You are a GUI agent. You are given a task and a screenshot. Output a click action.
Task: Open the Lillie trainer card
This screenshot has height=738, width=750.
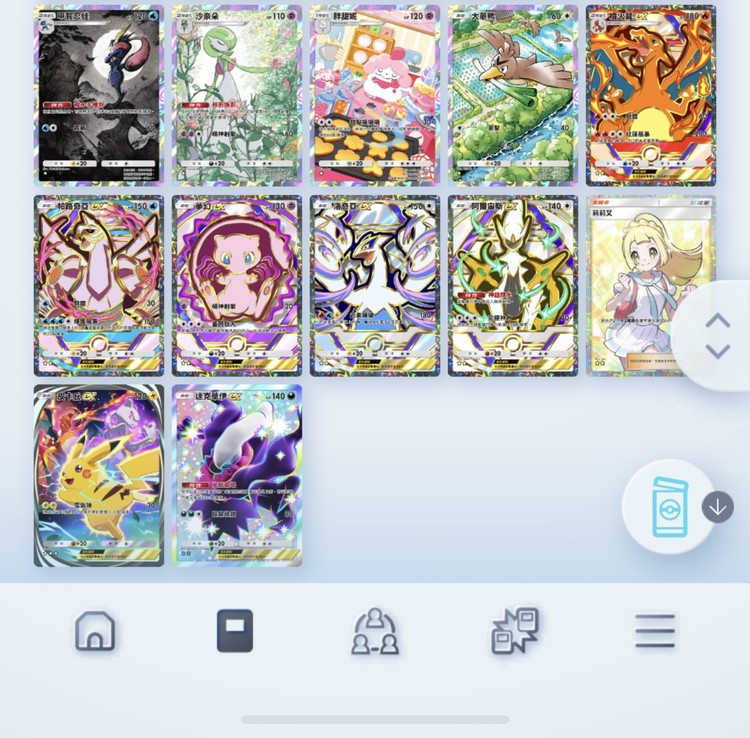640,286
